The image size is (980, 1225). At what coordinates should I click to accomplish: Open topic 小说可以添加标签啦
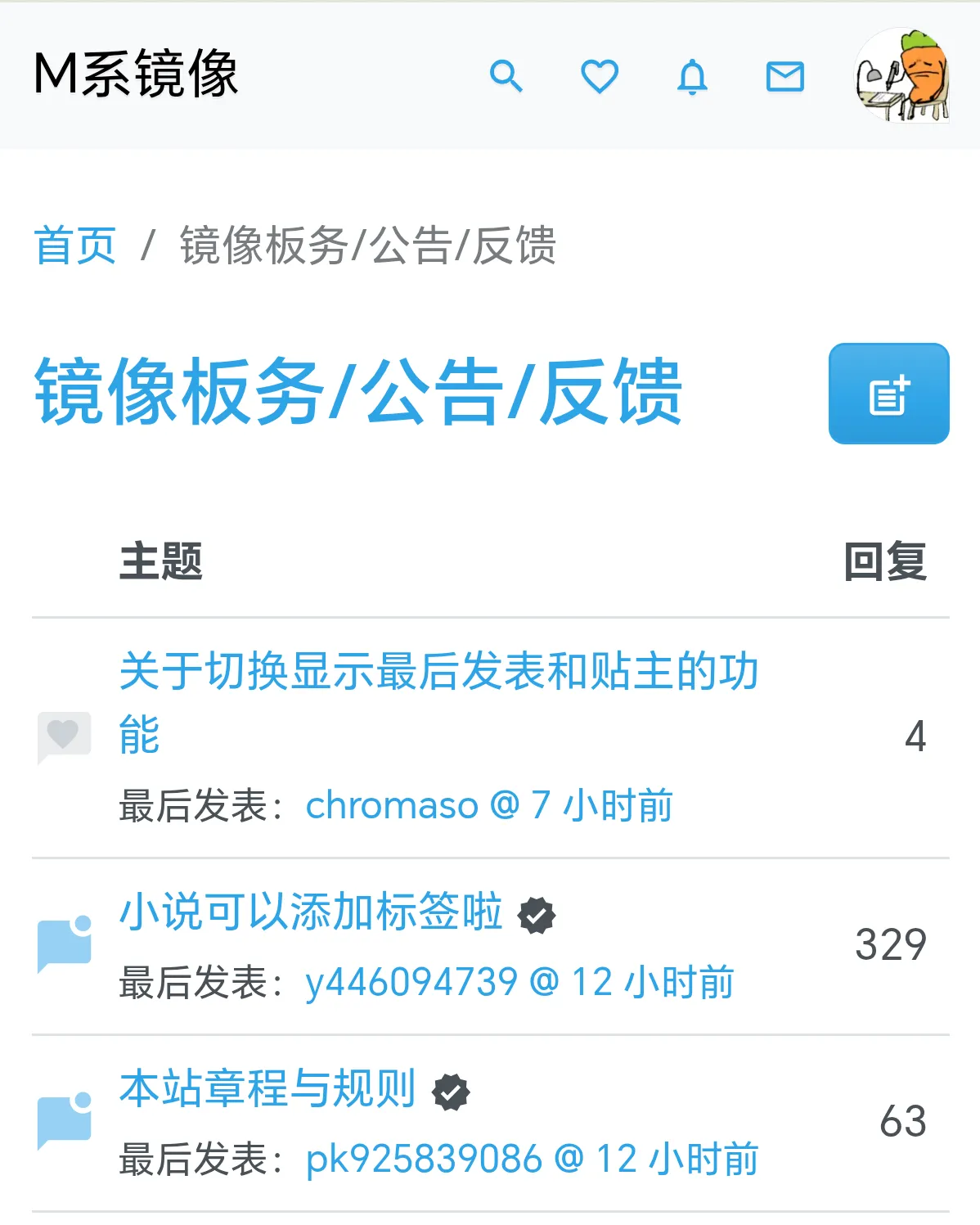click(x=311, y=912)
